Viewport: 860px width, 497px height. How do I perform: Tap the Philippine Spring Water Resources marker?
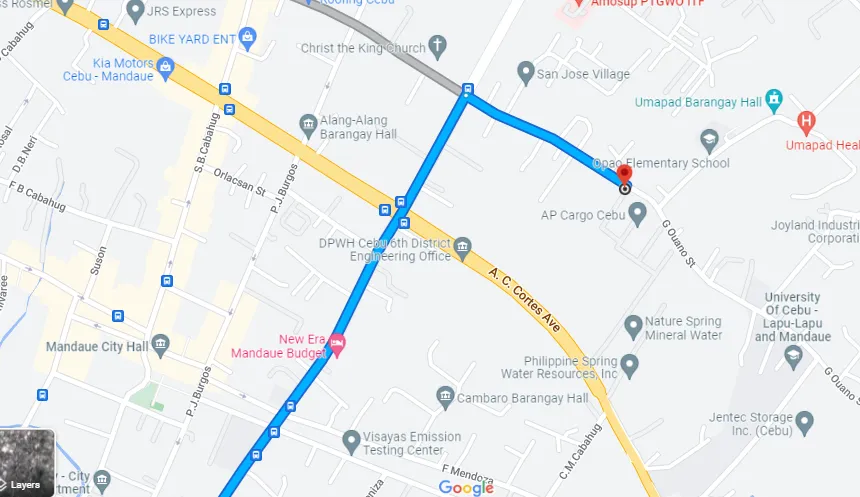point(629,366)
